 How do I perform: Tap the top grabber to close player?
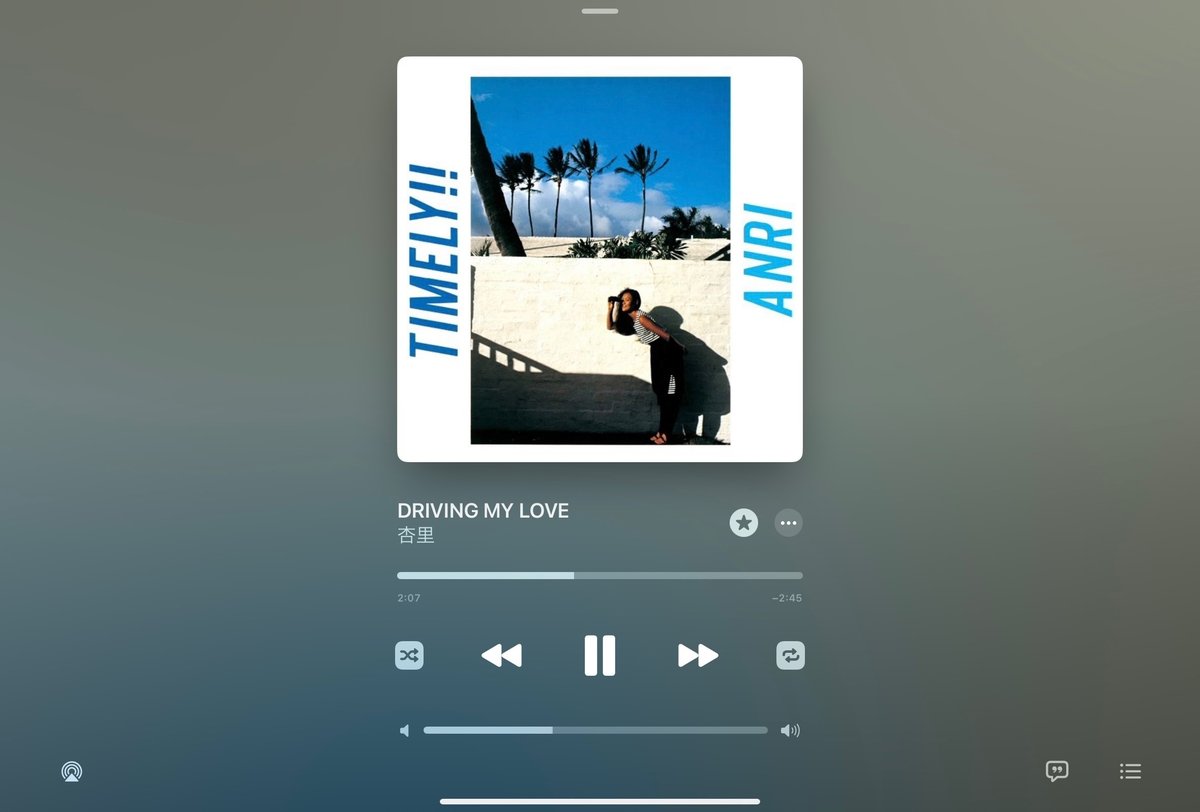600,11
